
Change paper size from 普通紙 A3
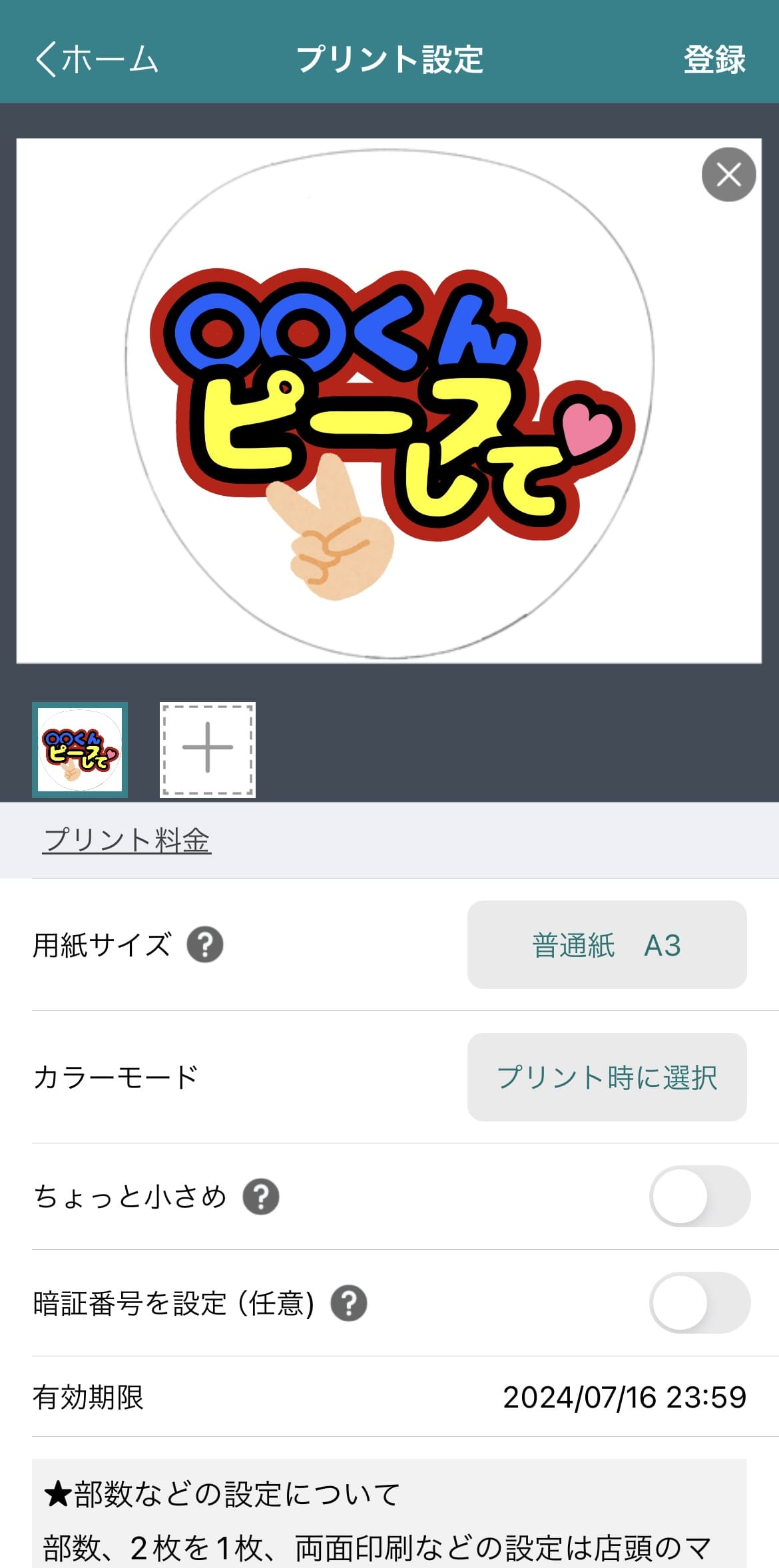[x=607, y=945]
